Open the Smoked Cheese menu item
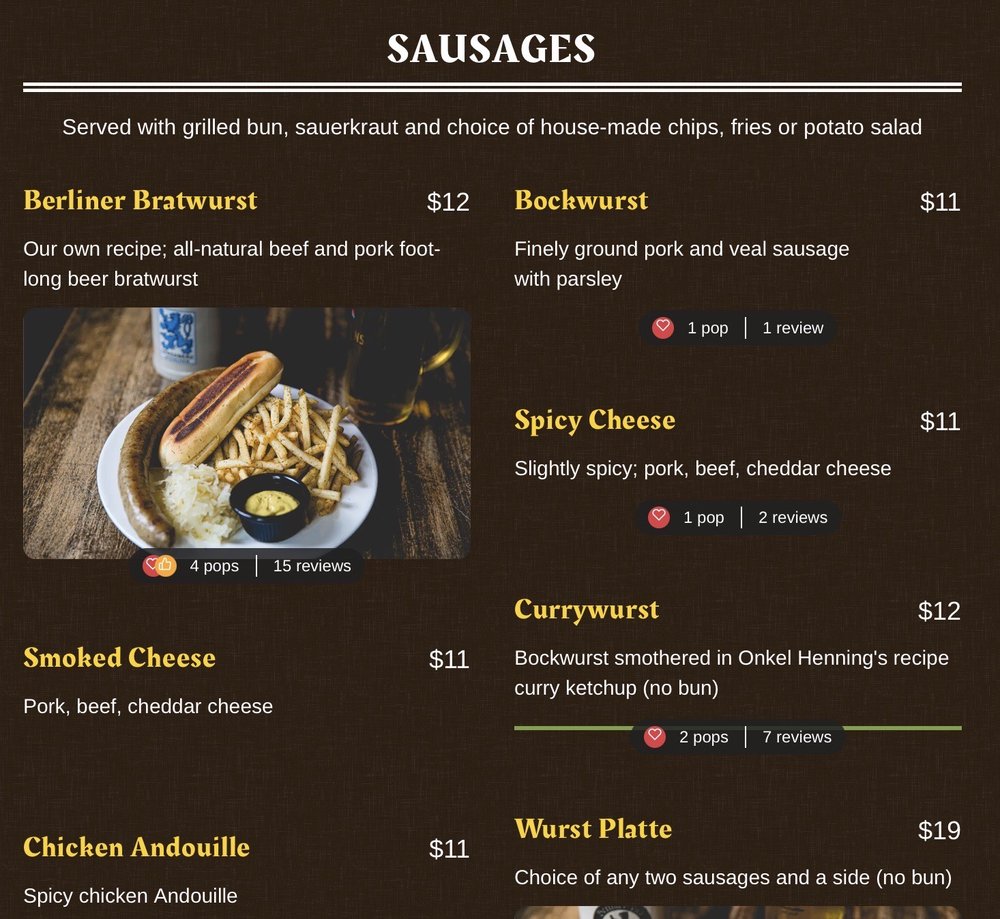 pyautogui.click(x=120, y=658)
